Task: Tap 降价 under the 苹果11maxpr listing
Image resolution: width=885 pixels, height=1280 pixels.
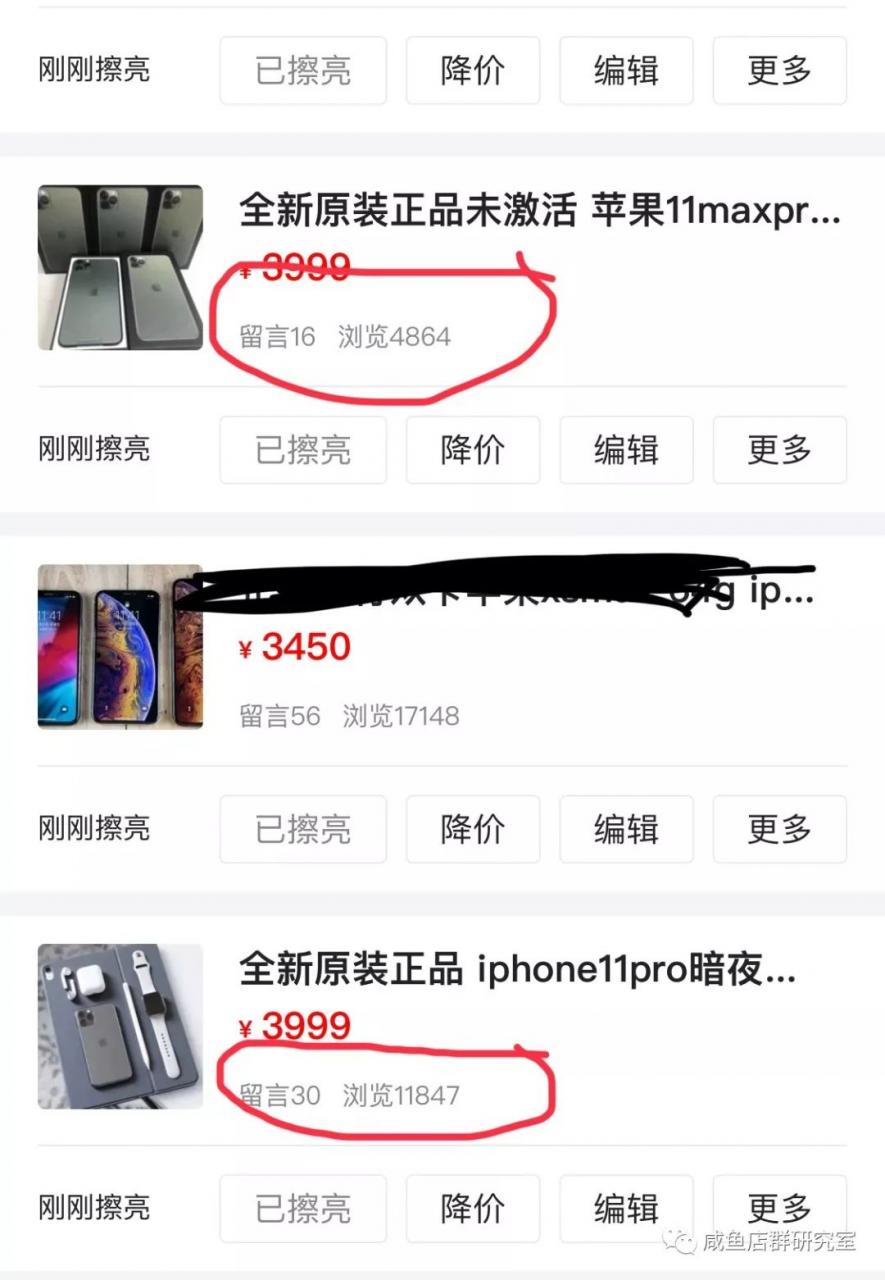Action: (x=472, y=450)
